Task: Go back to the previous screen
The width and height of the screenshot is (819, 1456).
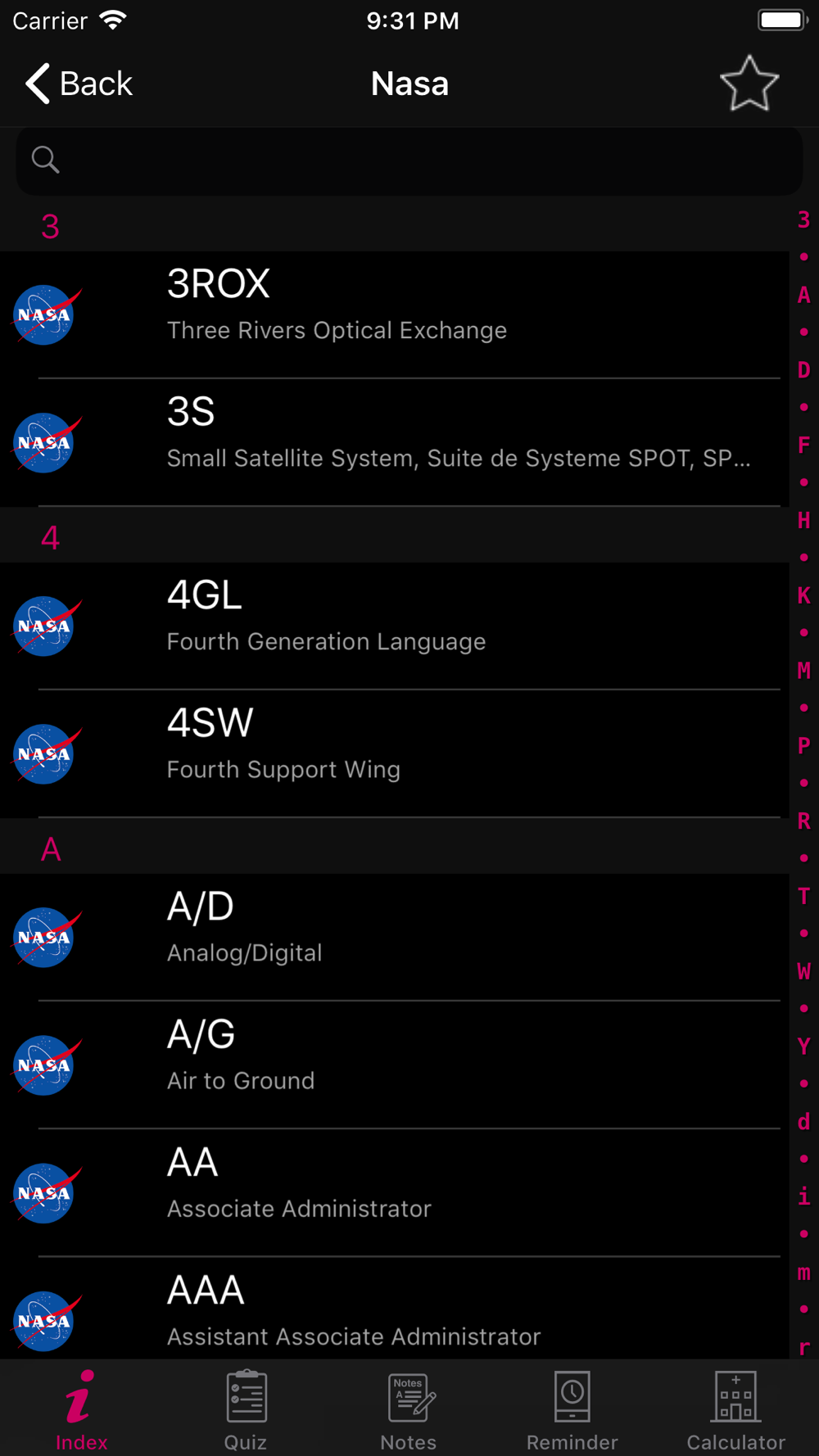Action: pyautogui.click(x=79, y=84)
